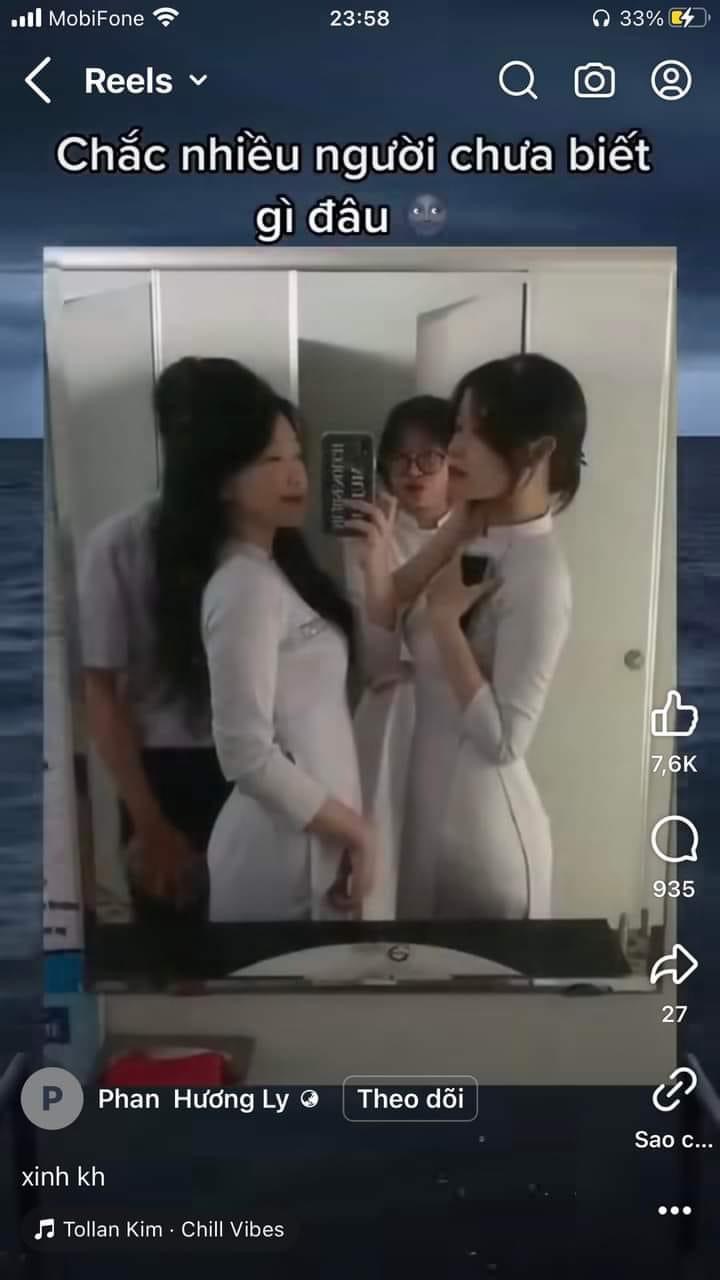Screen dimensions: 720x1280
Task: Follow Phan Hương Ly with Theo dõi
Action: tap(410, 1100)
